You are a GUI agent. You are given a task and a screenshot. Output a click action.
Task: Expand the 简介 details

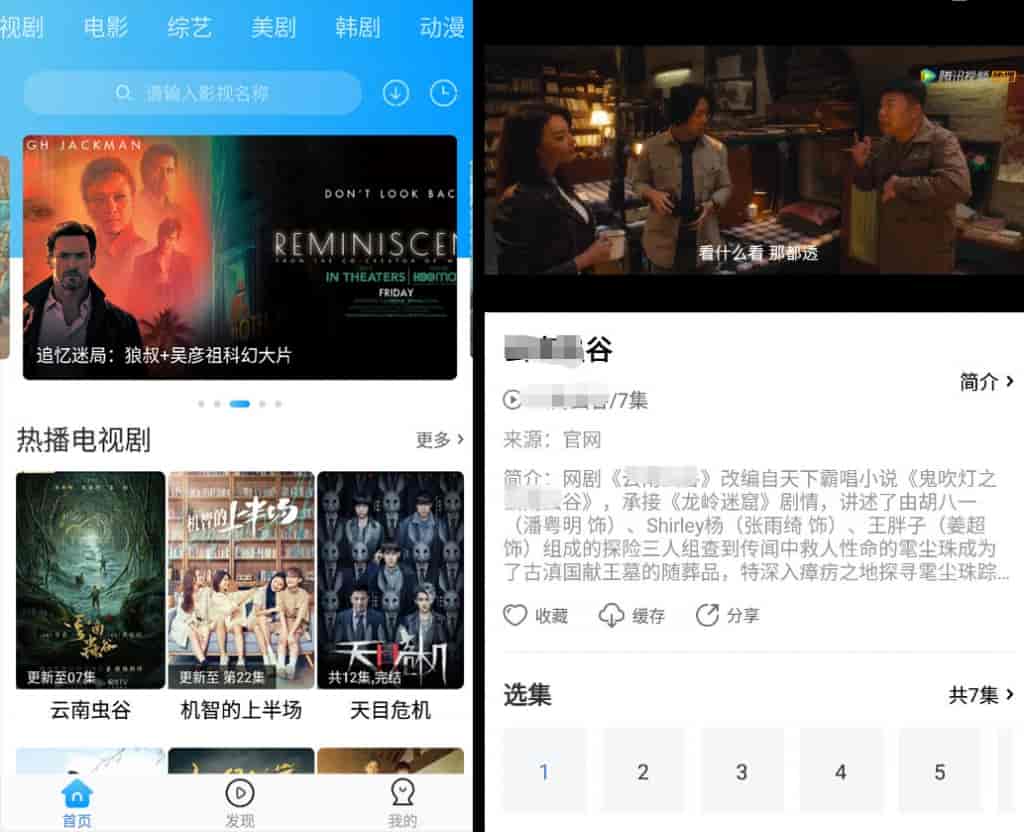click(986, 381)
